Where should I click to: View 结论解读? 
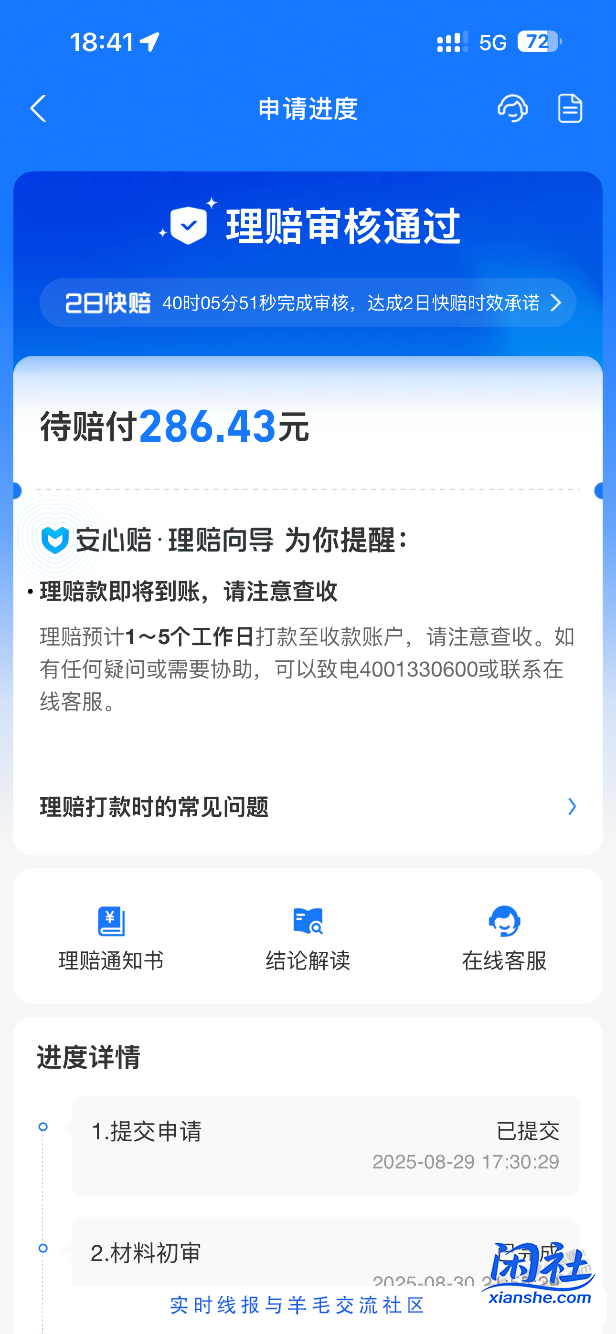click(x=308, y=938)
